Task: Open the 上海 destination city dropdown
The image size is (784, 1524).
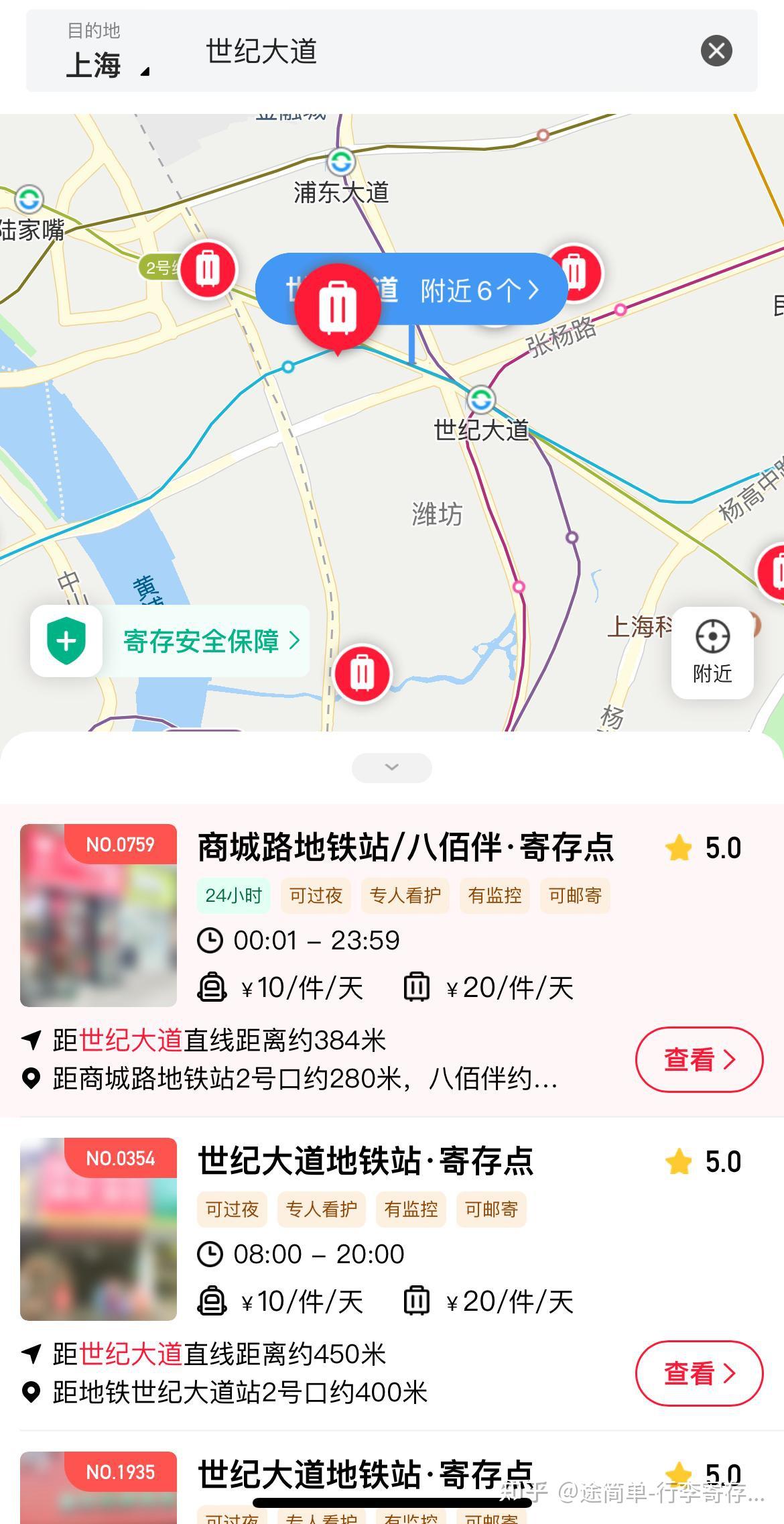Action: tap(107, 64)
